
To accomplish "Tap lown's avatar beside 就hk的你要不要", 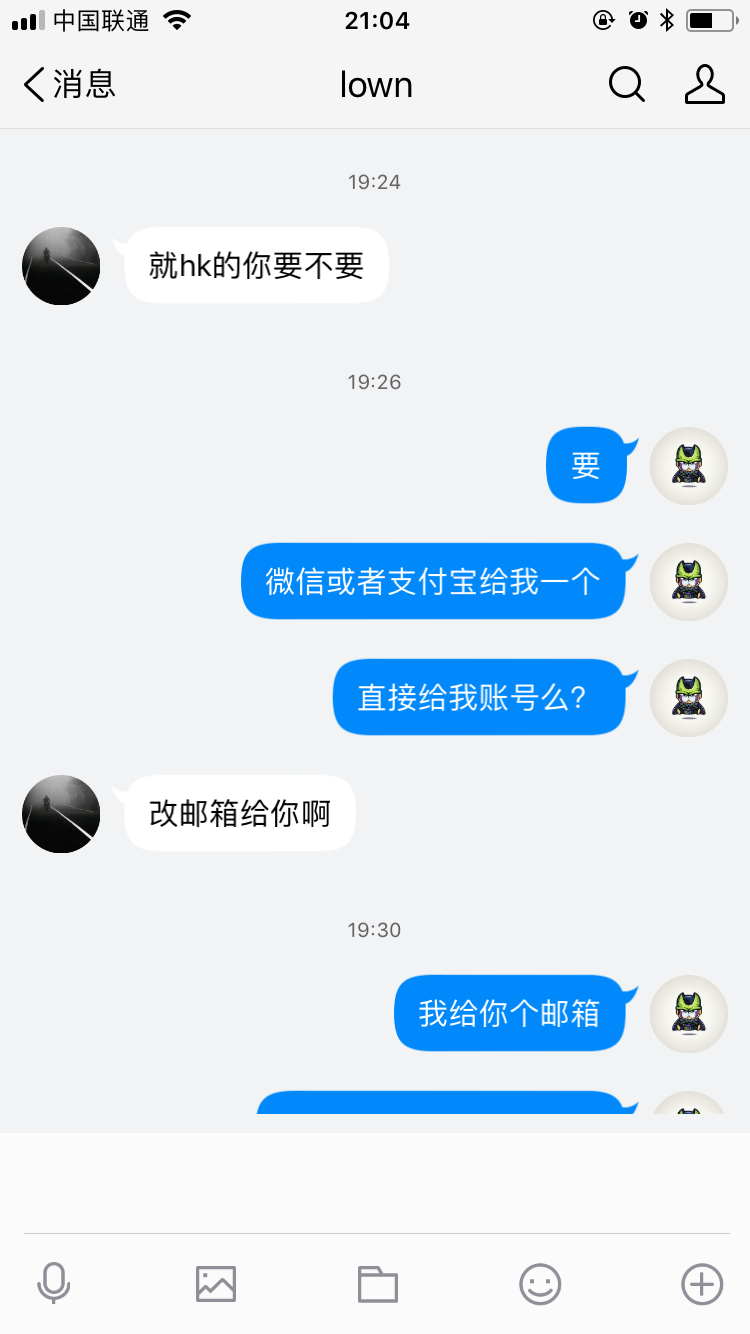I will coord(61,266).
